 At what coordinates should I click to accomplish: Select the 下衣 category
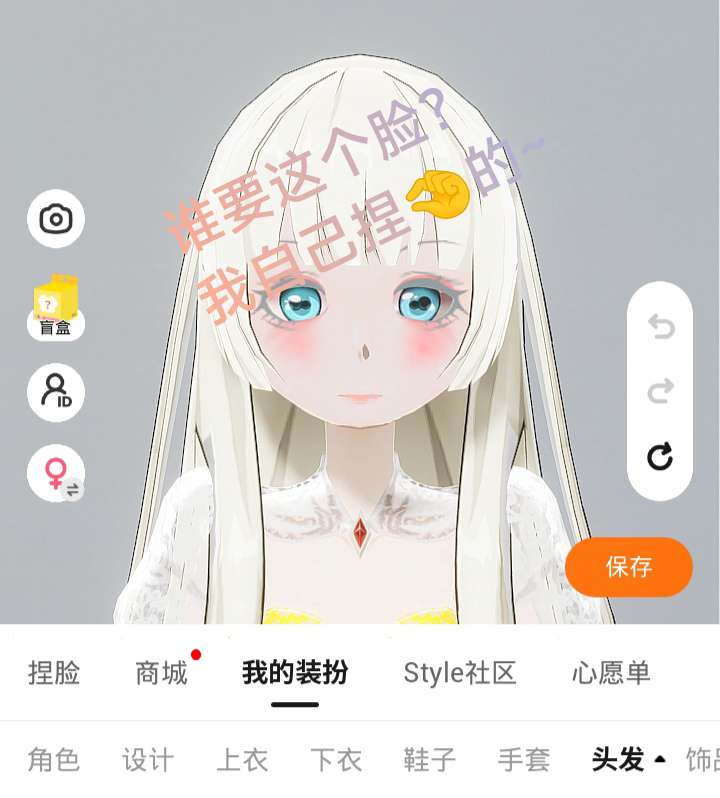[x=336, y=760]
